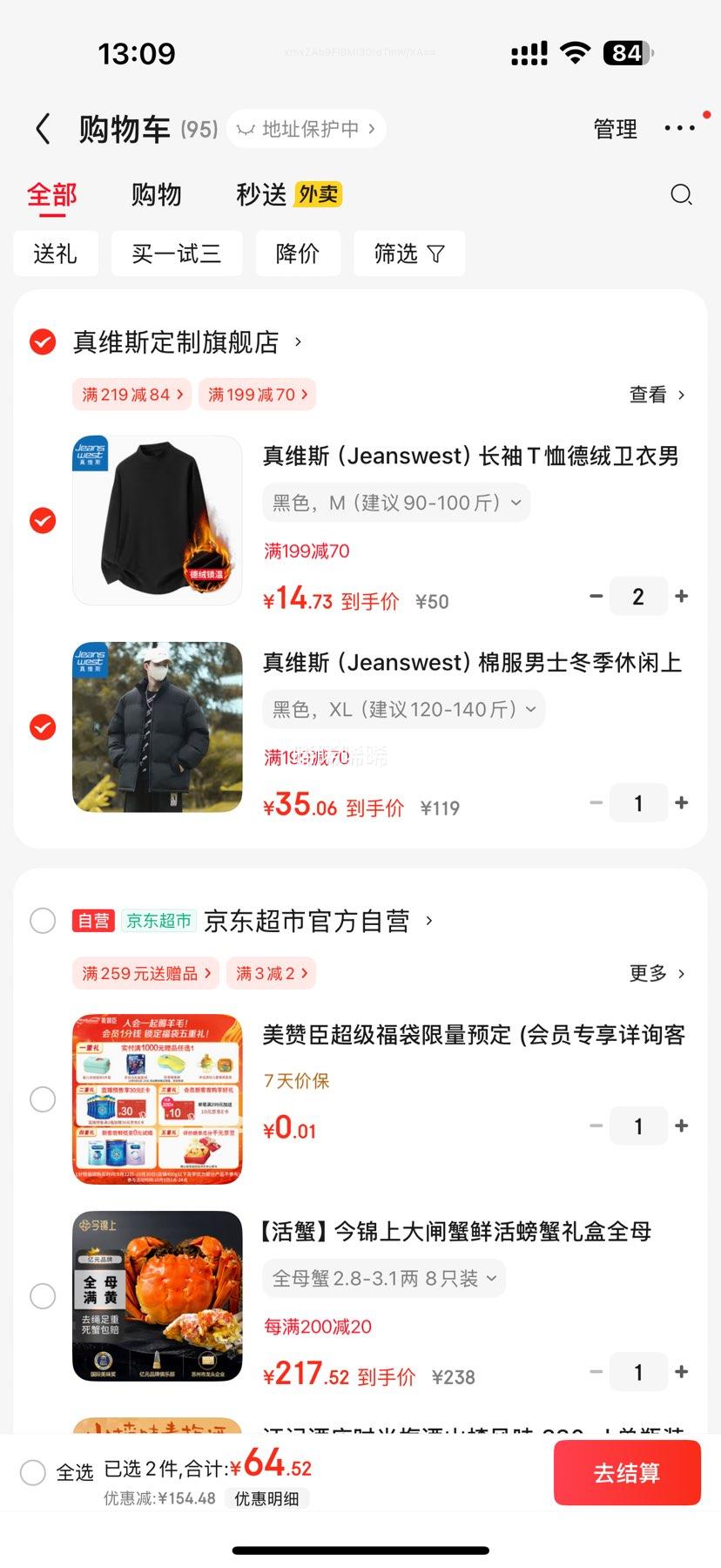
Task: Check the 今锦上大闸蟹 crab gift box
Action: tap(43, 1296)
